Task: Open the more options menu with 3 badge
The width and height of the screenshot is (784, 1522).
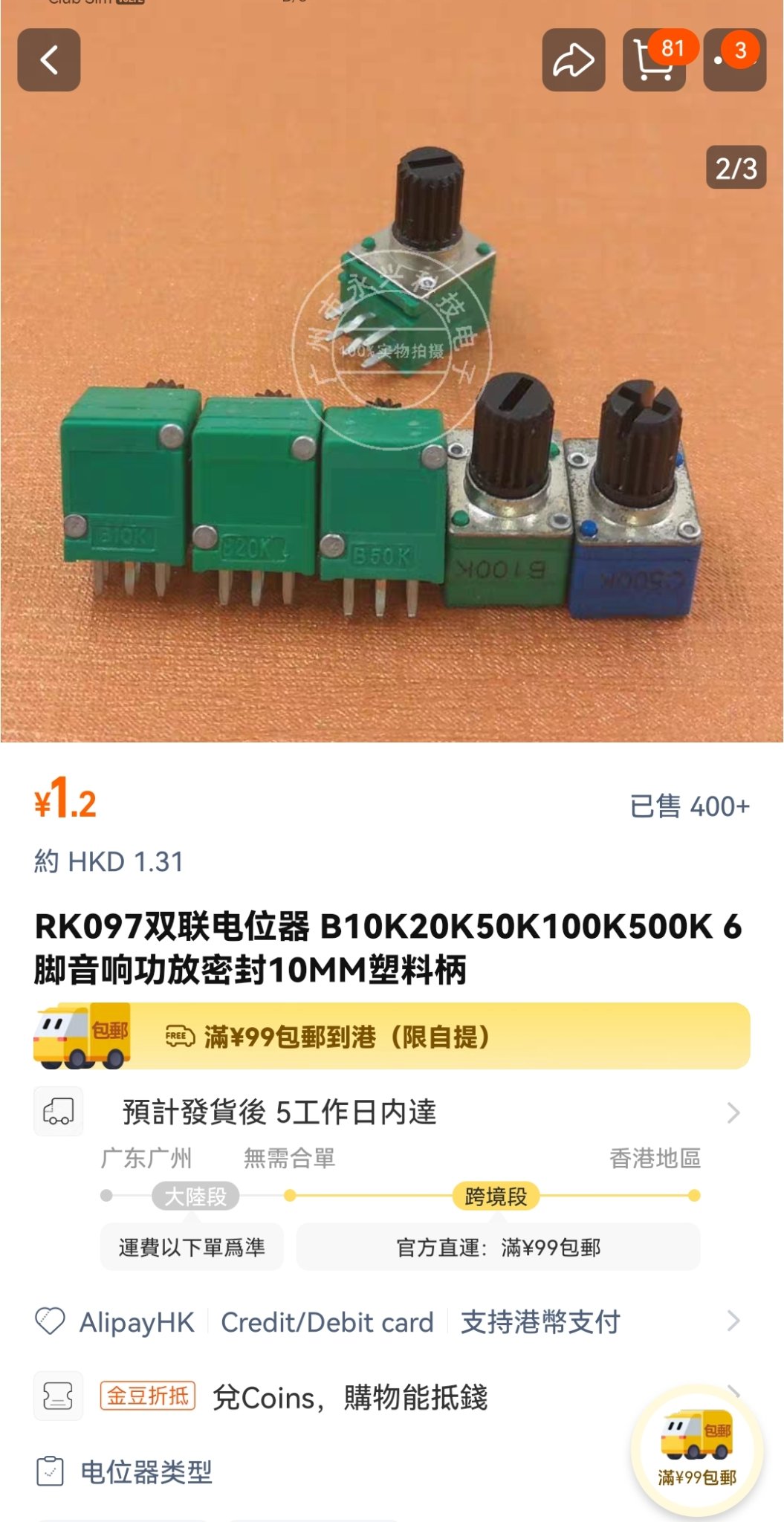Action: (x=735, y=60)
